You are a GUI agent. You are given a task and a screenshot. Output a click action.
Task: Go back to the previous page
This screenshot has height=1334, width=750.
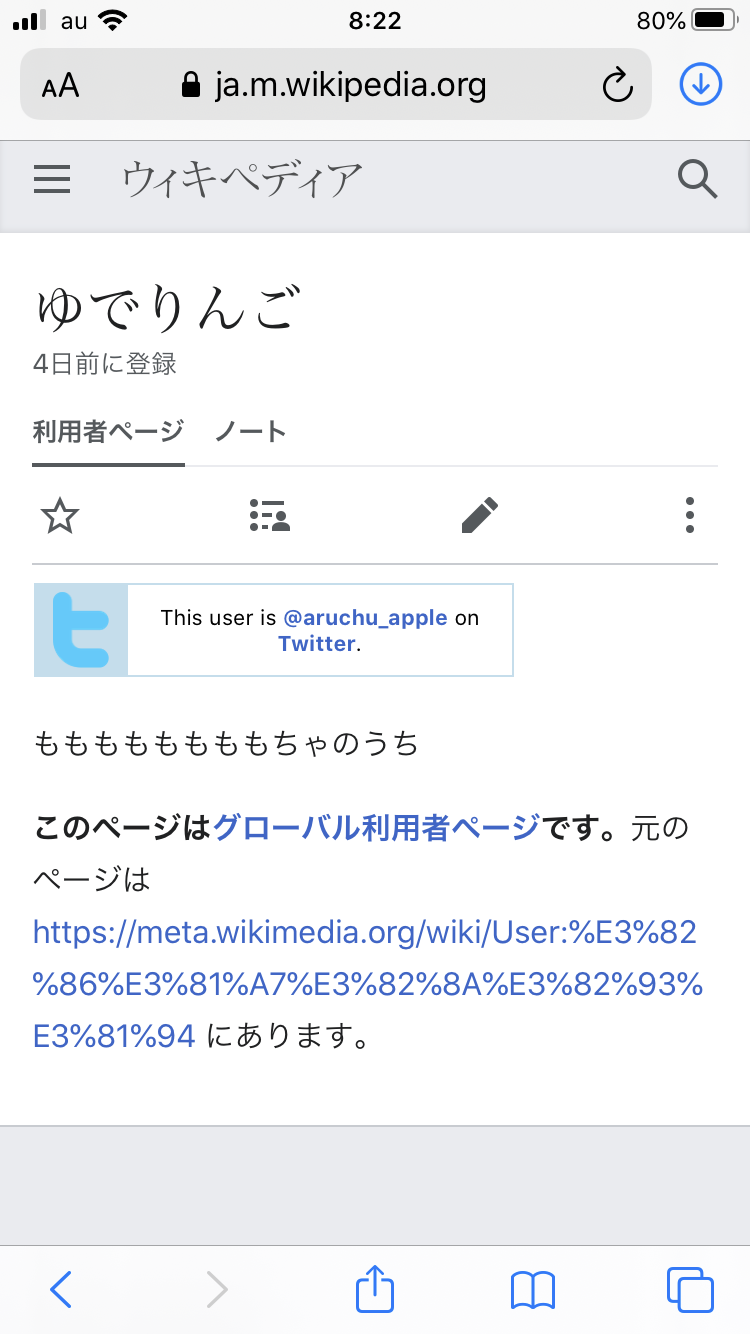click(61, 1289)
